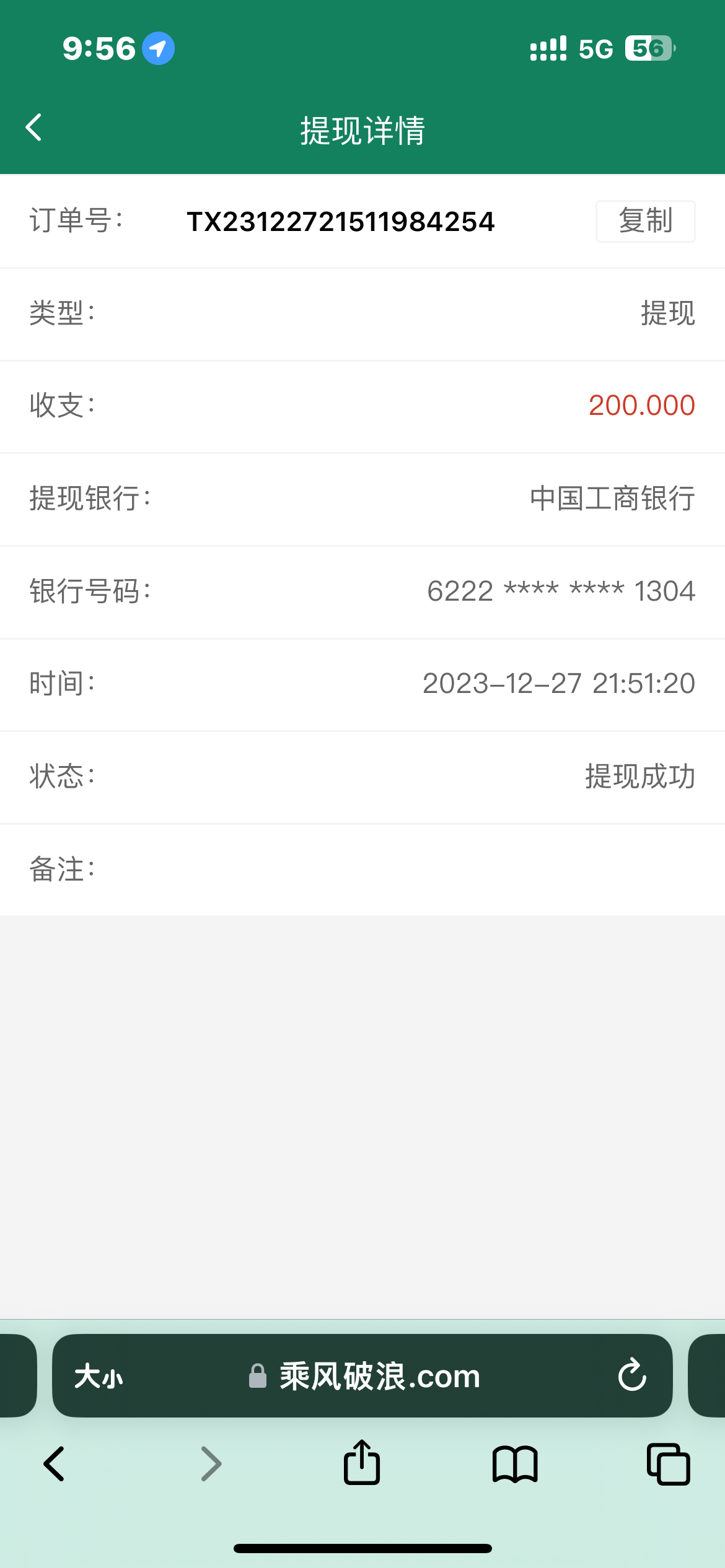This screenshot has height=1568, width=725.
Task: Navigate back in Safari's bottom toolbar
Action: click(x=55, y=1464)
